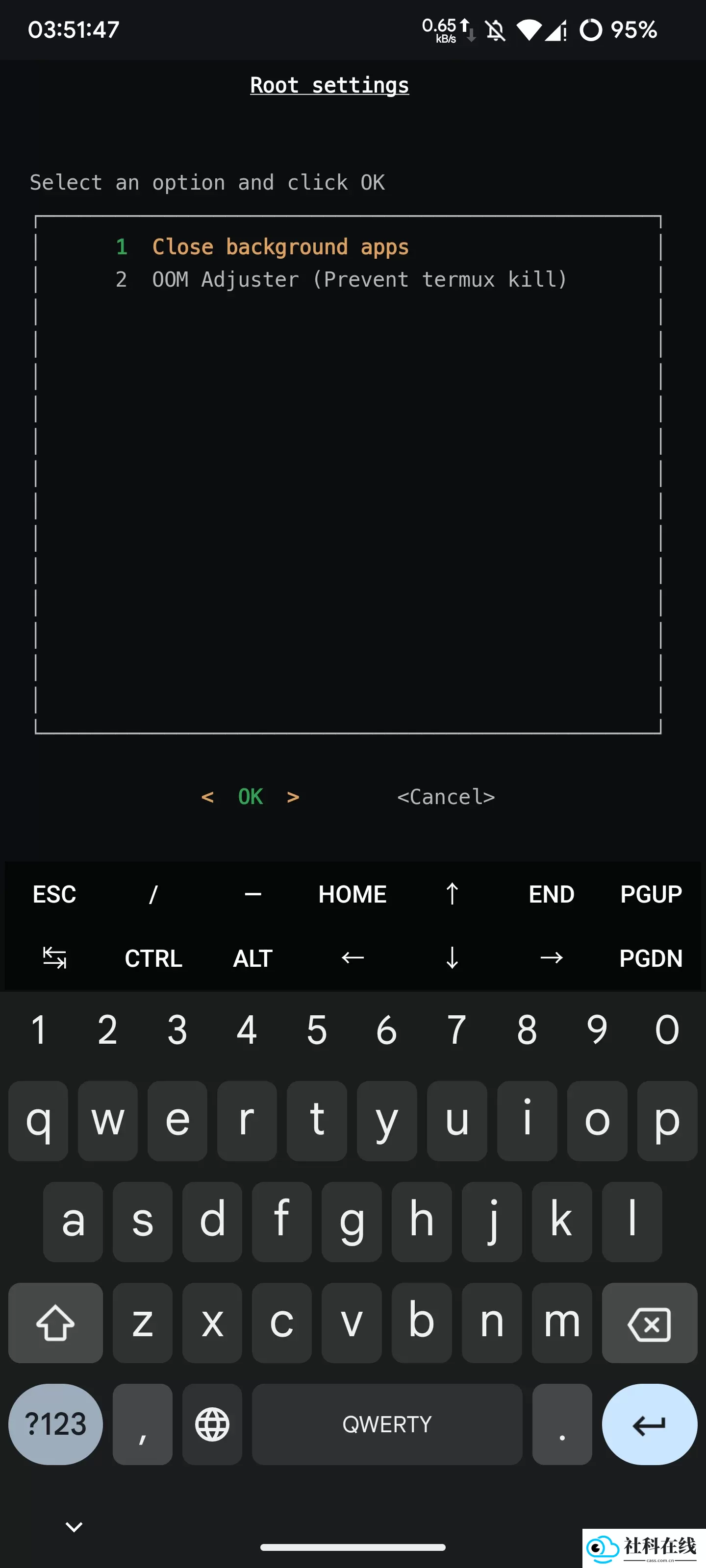Tap the ALT modifier key
Screen dimensions: 706x1568
[253, 958]
